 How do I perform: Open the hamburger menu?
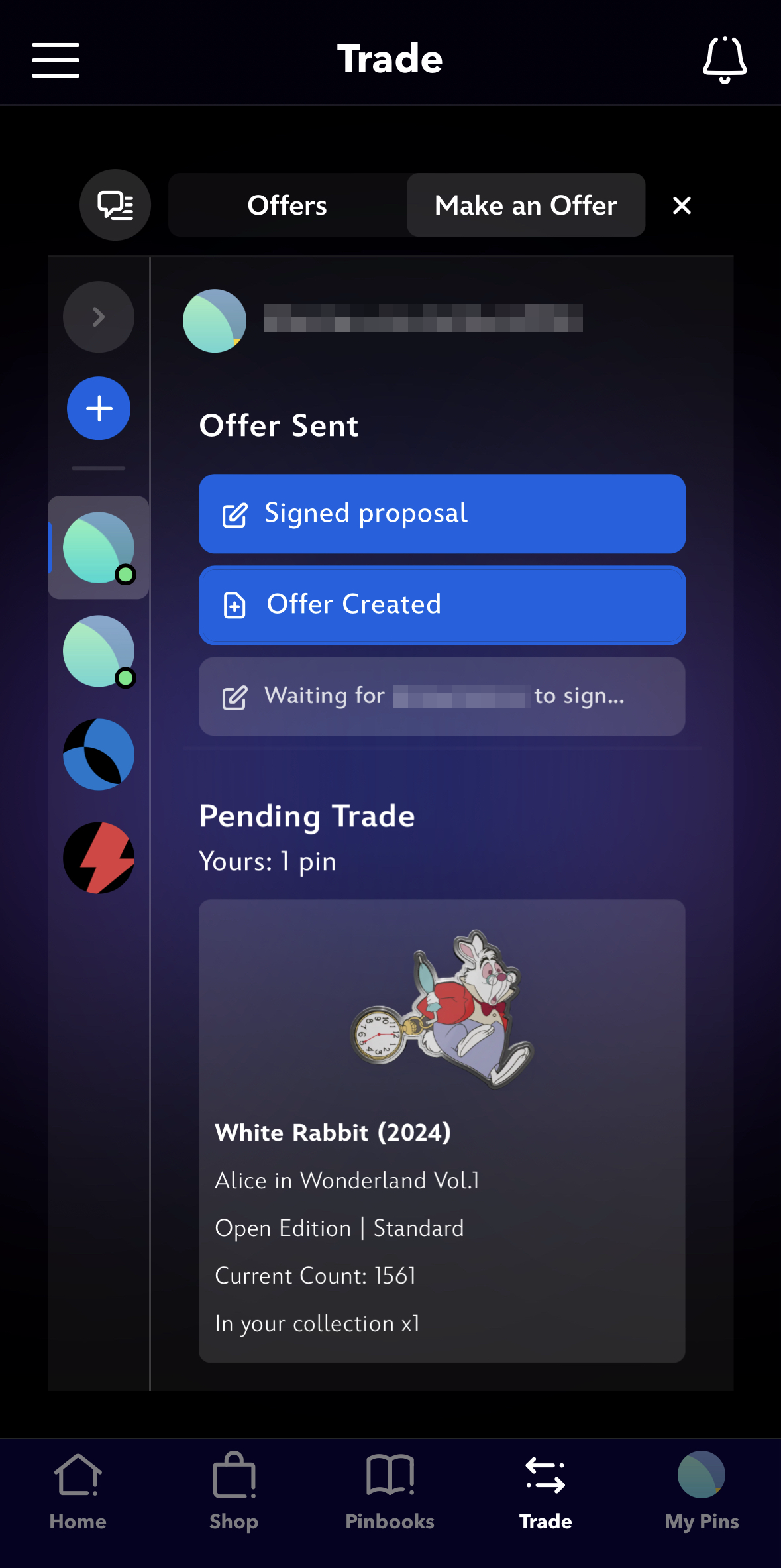tap(56, 60)
